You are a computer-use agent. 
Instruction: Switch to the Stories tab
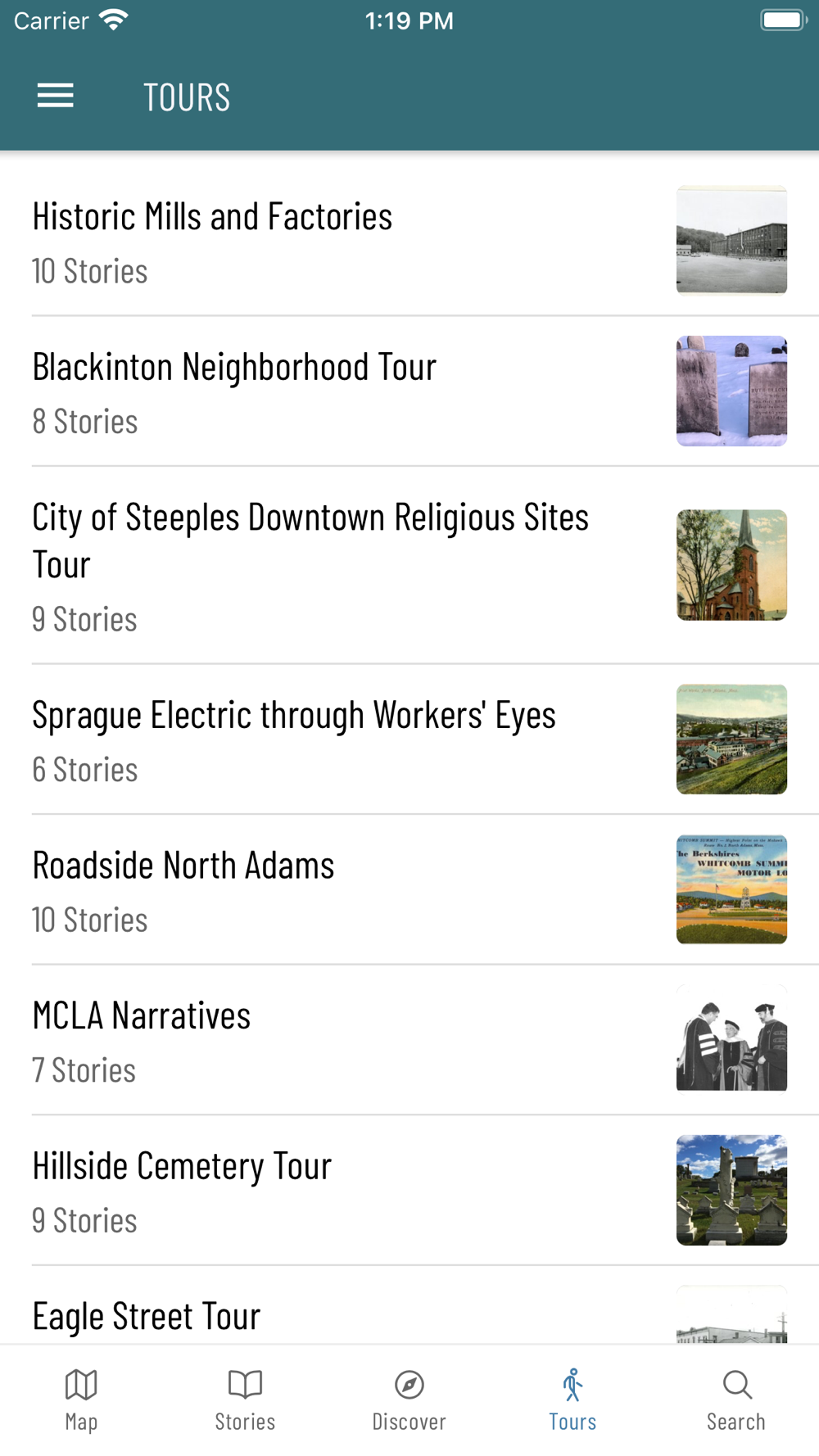[245, 1399]
